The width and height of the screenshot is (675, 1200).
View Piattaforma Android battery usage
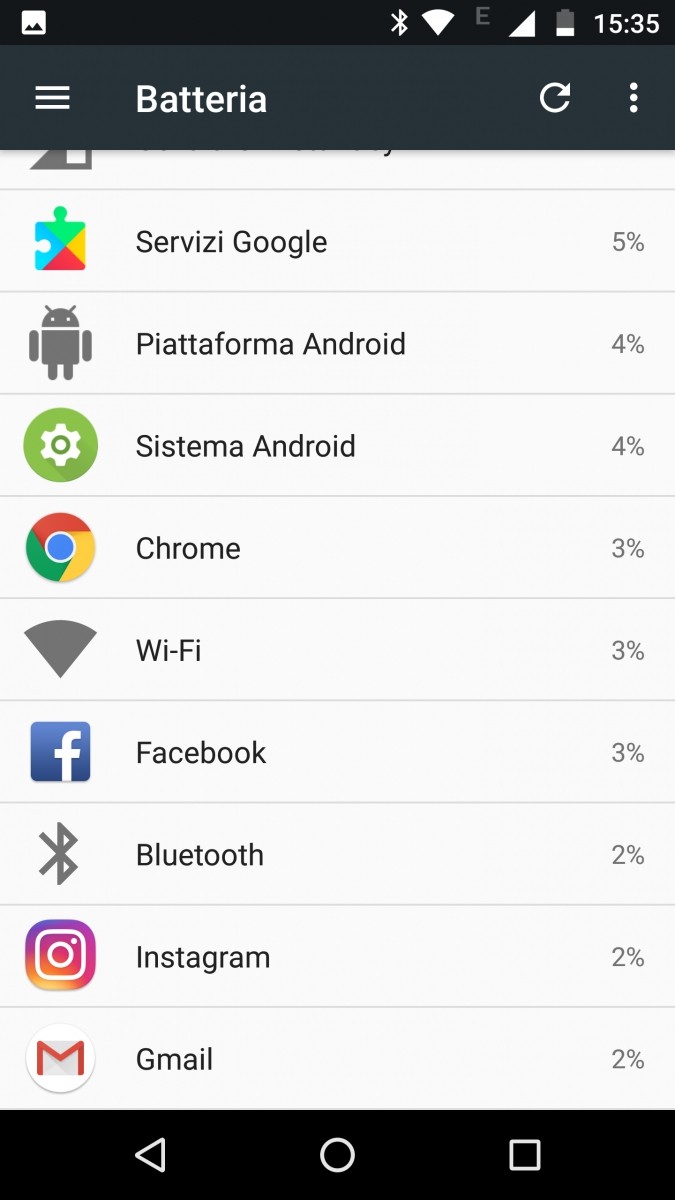point(337,344)
